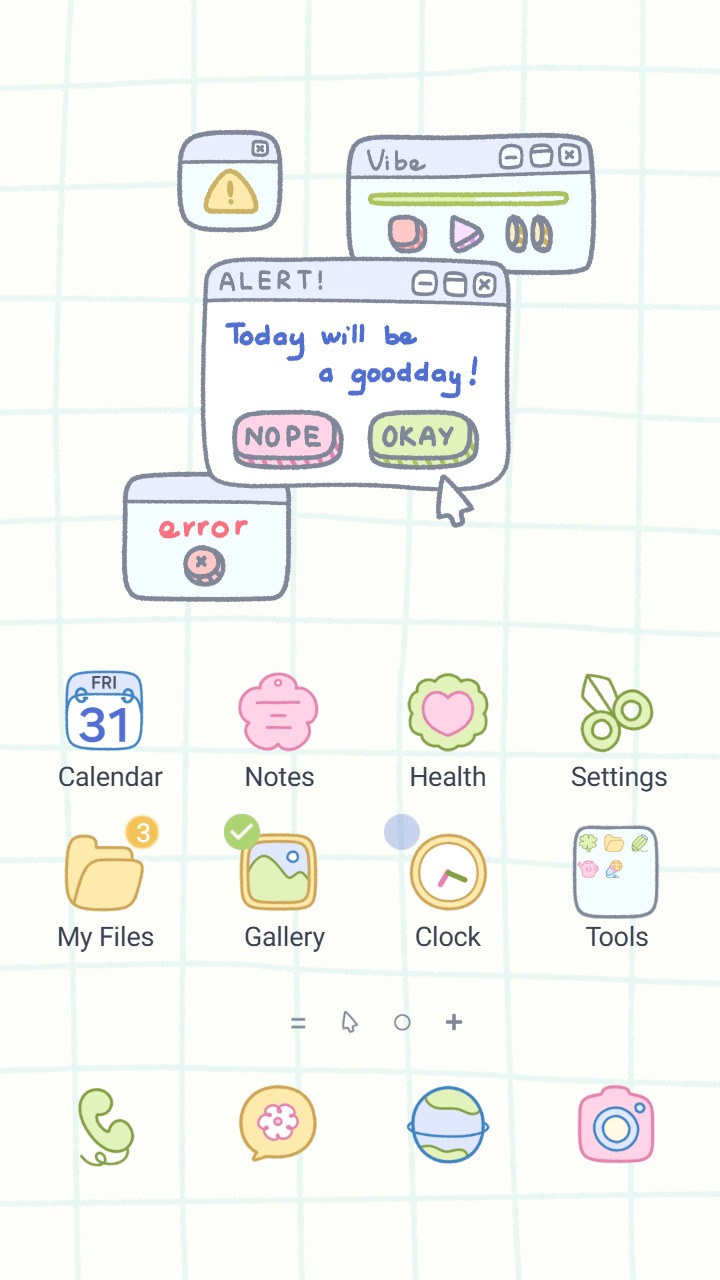
Task: Tap the notification badge showing 3 on My Files
Action: click(140, 831)
